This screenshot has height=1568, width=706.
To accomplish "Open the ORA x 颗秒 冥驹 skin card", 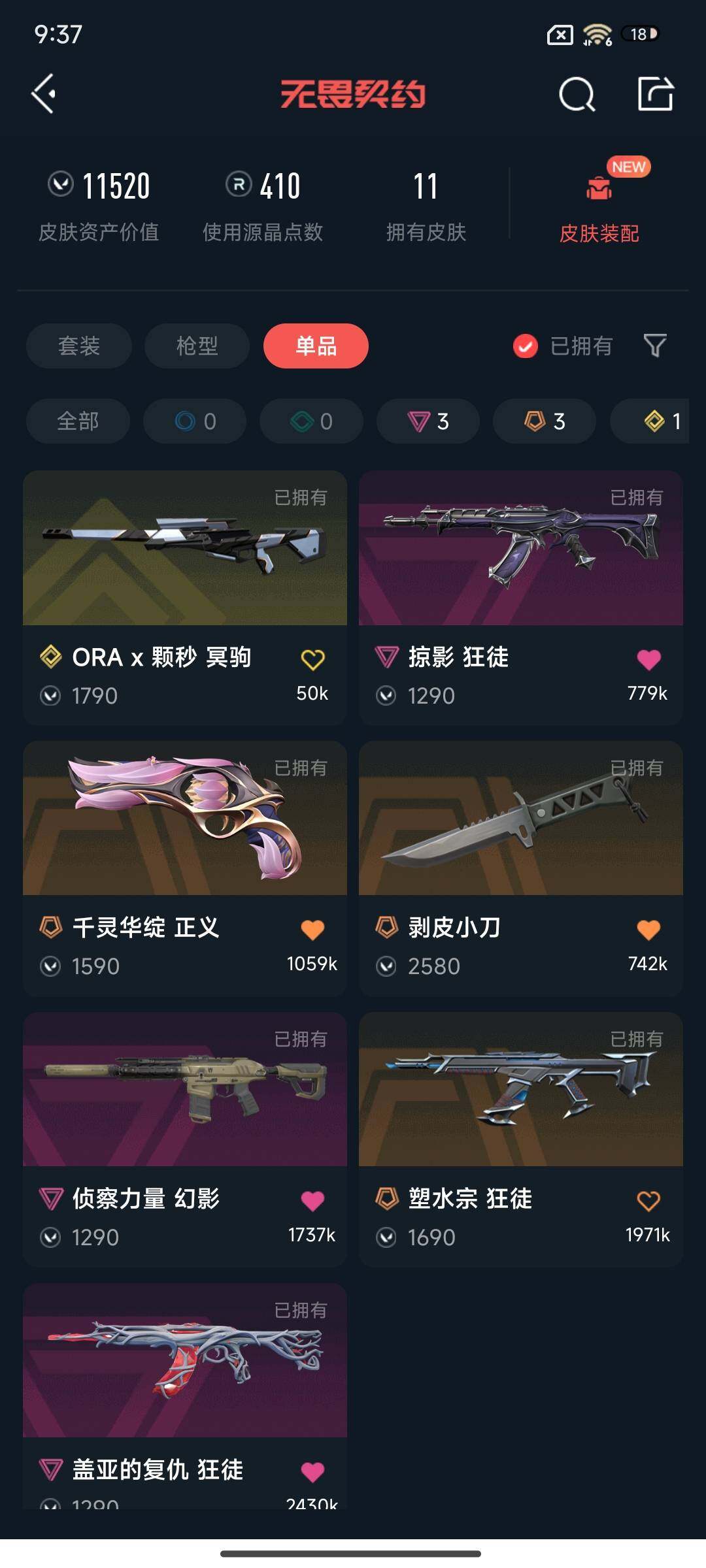I will coord(184,549).
